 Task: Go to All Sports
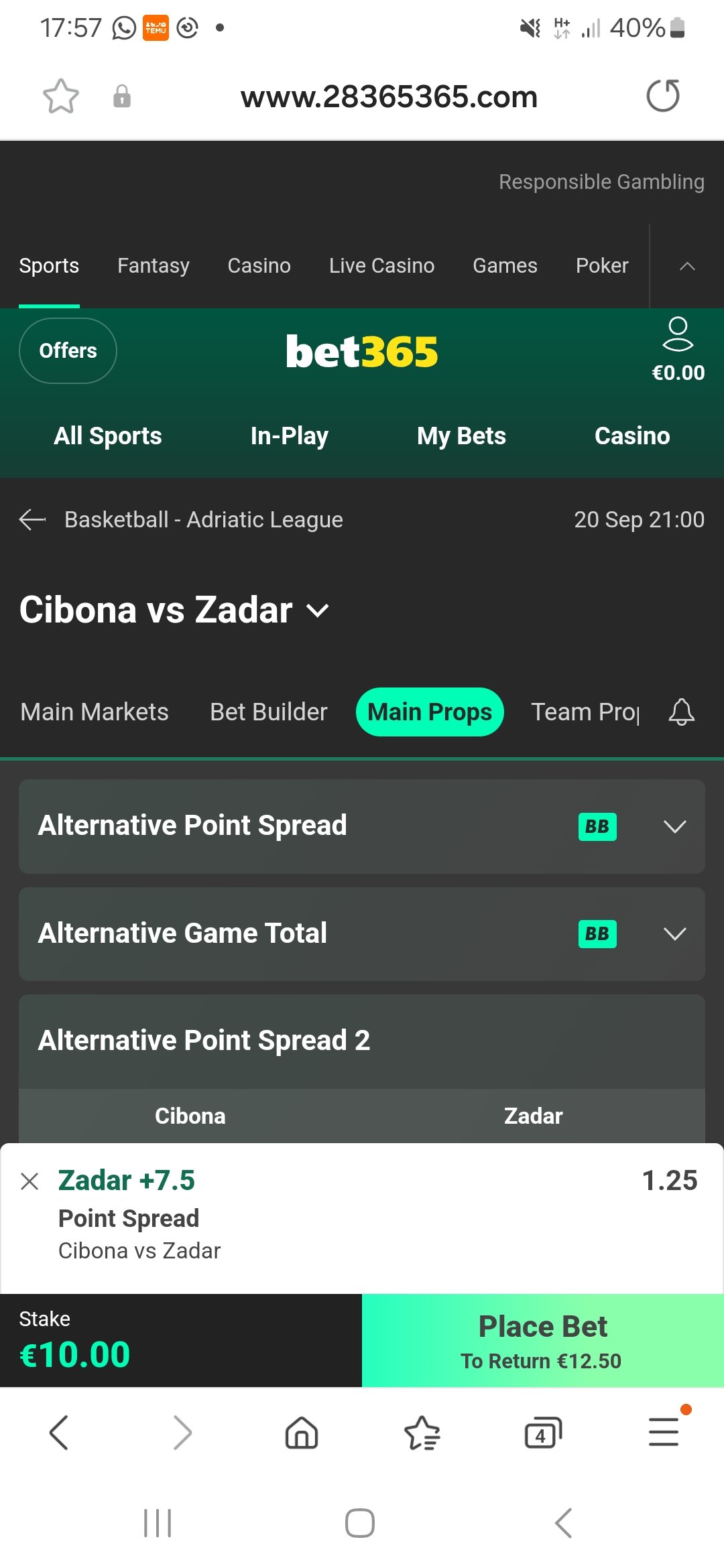[x=108, y=436]
